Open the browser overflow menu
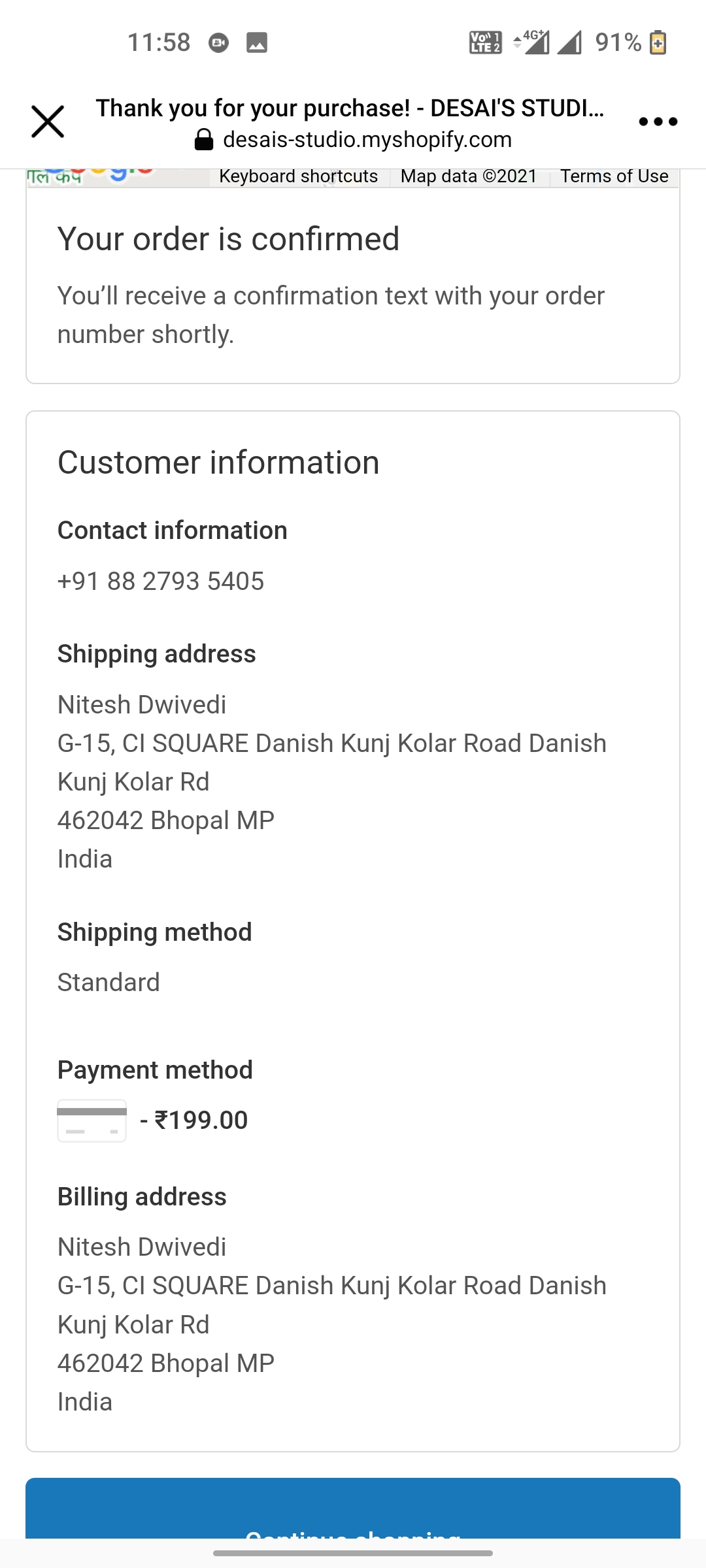Screen dimensions: 706x1568 (x=658, y=122)
